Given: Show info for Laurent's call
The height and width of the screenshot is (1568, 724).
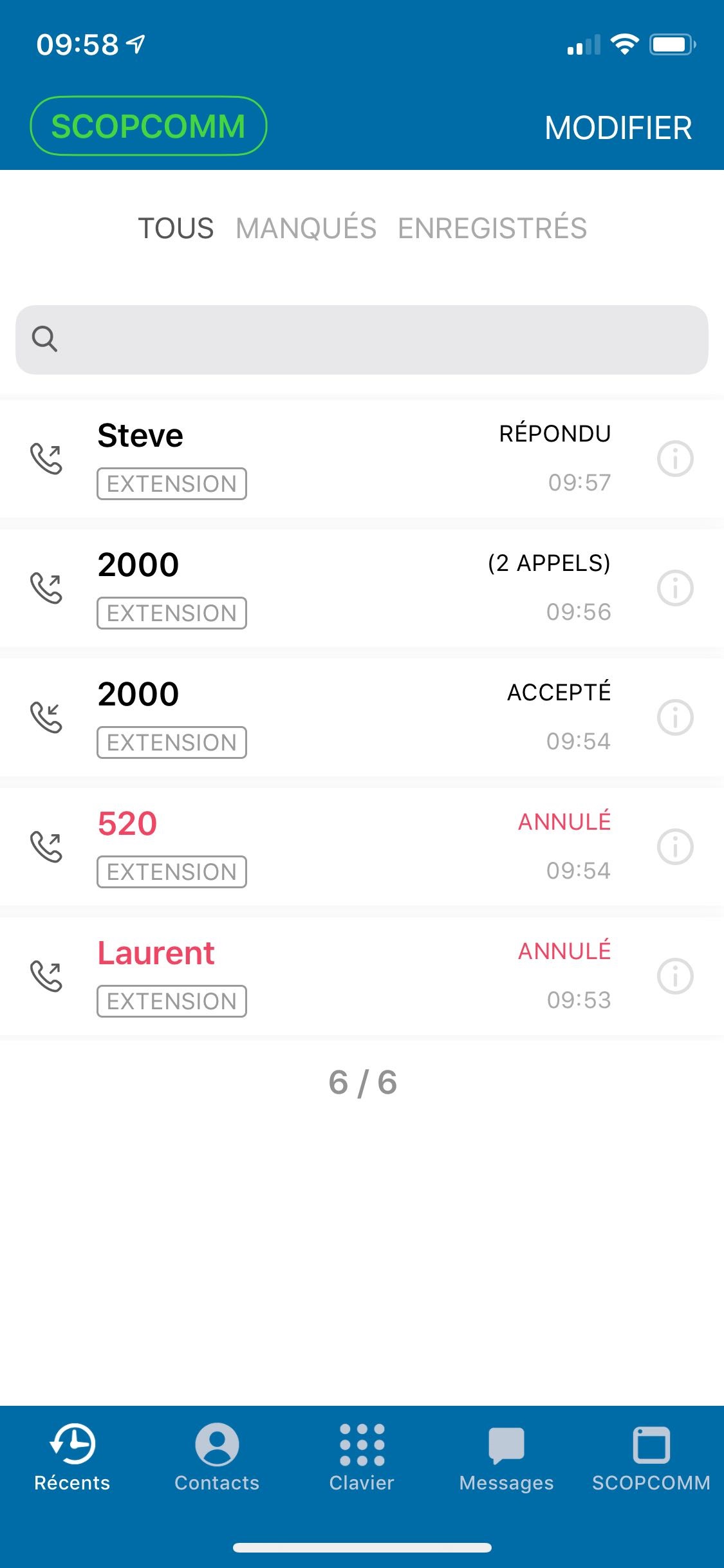Looking at the screenshot, I should [675, 976].
